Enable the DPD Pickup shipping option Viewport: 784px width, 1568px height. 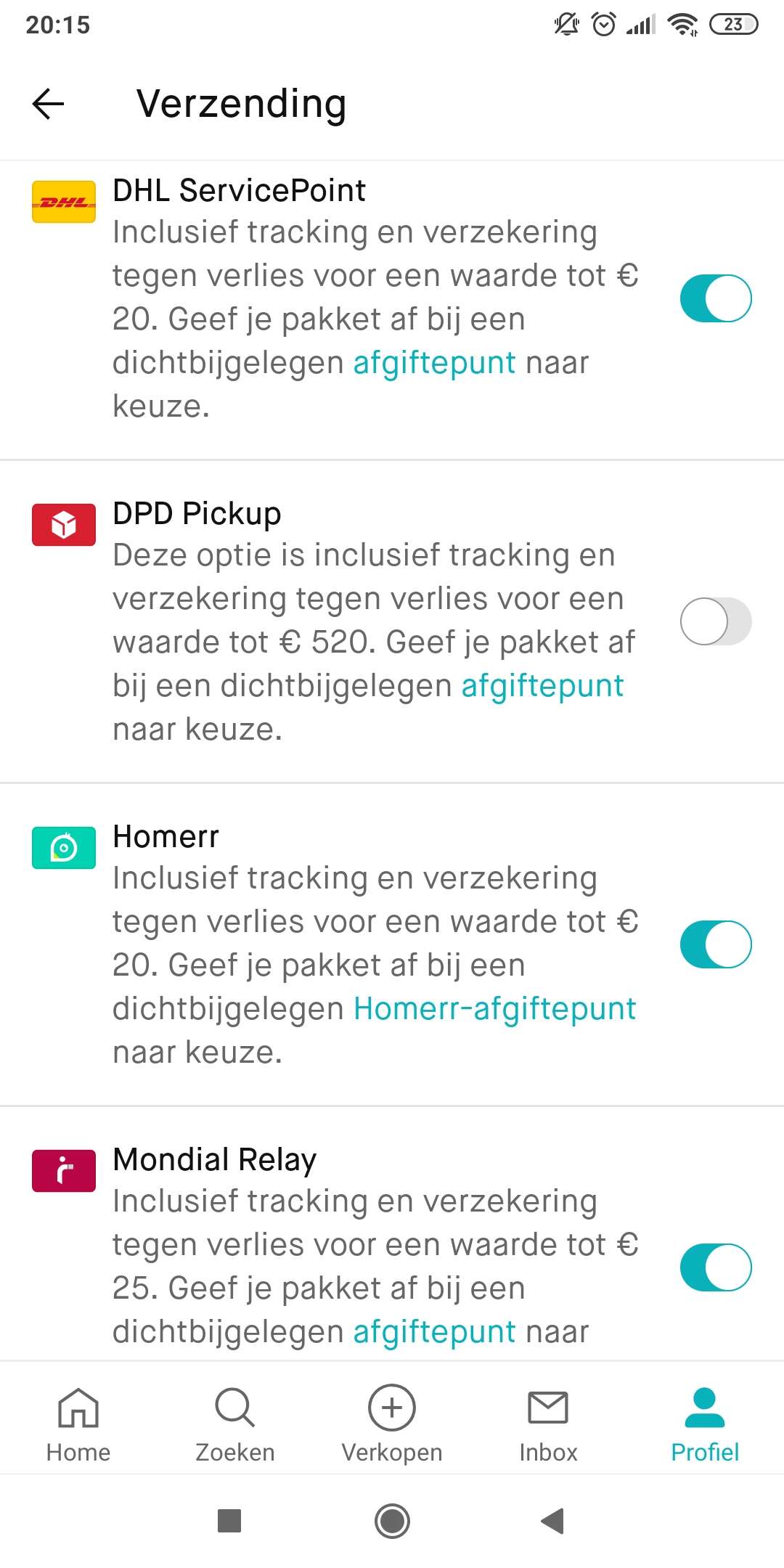coord(715,621)
